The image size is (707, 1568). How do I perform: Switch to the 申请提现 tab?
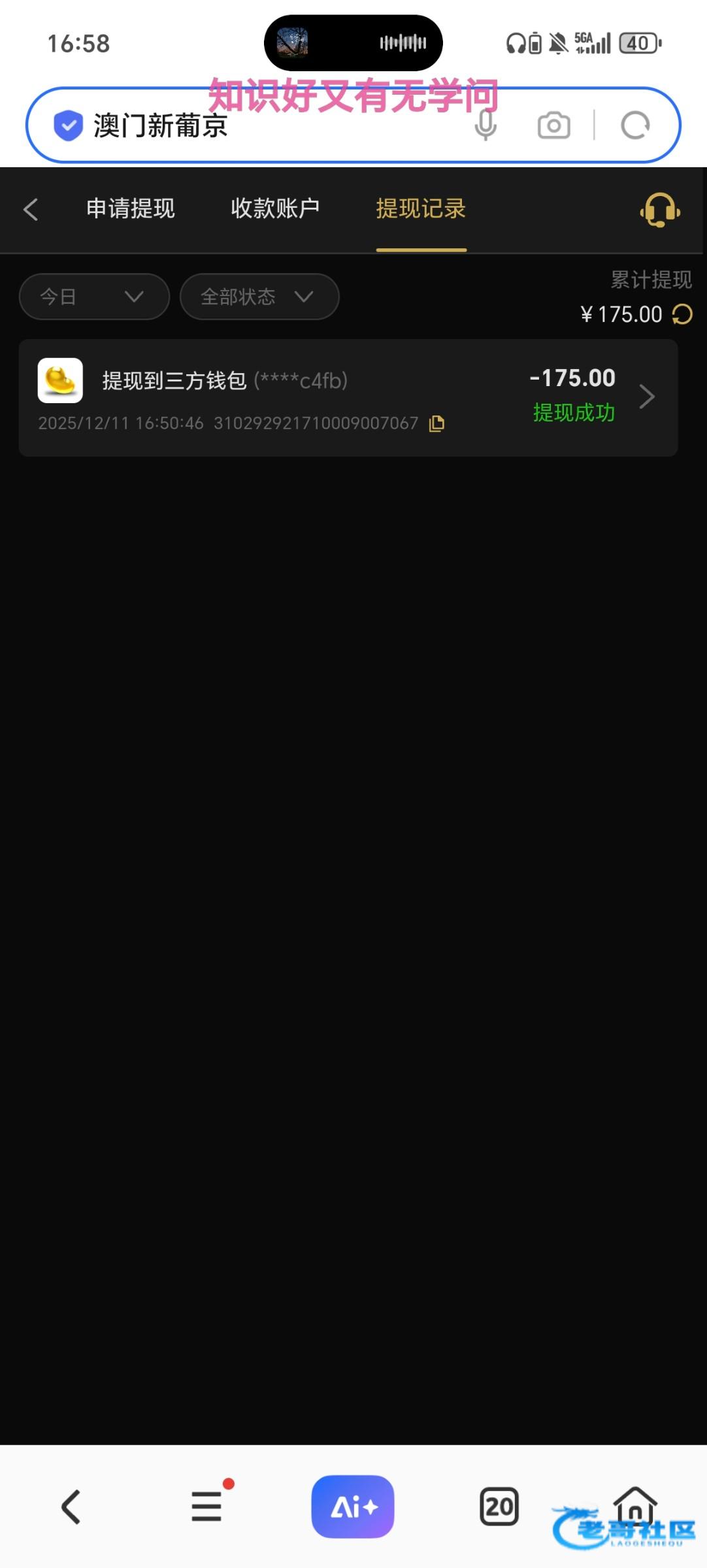pos(131,209)
